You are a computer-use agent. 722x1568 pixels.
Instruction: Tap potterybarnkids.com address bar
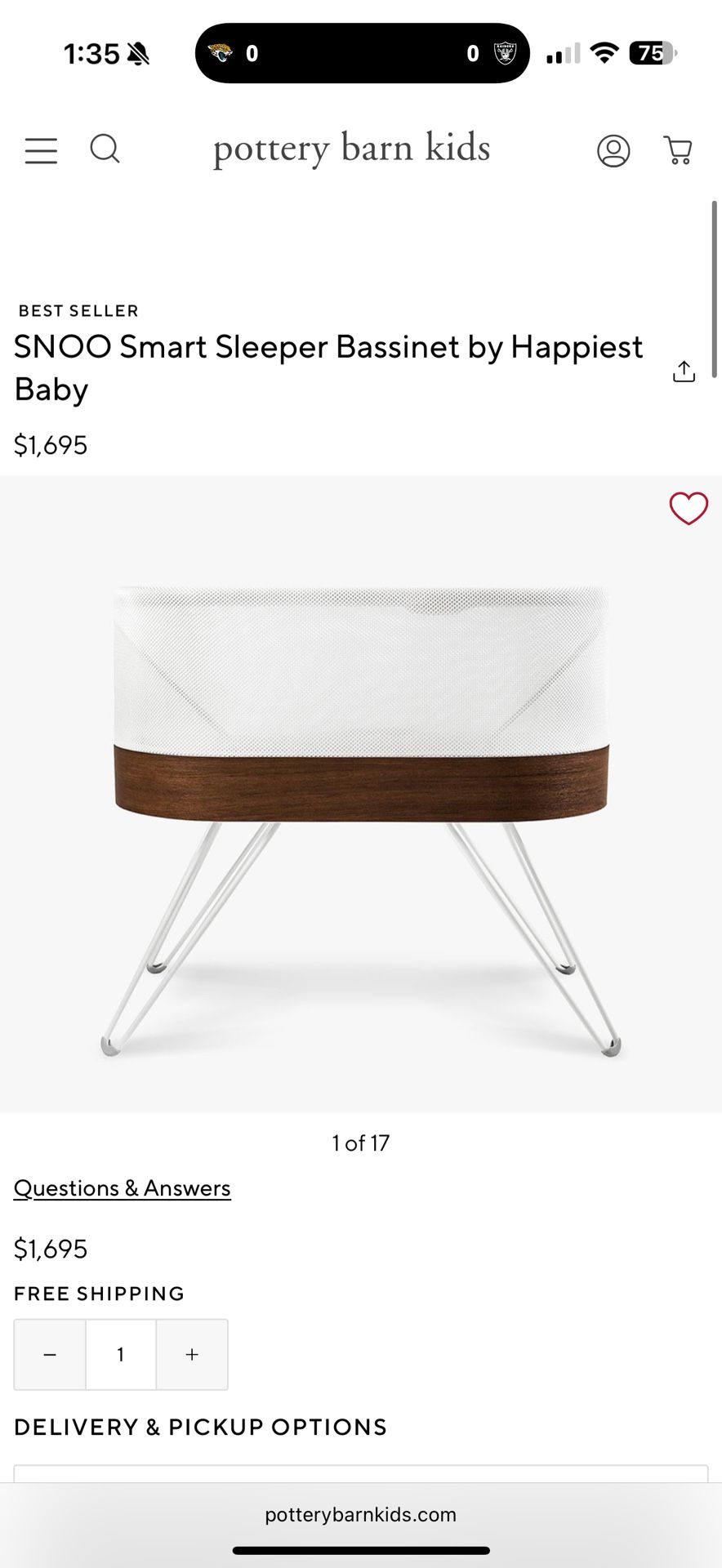[x=360, y=1515]
